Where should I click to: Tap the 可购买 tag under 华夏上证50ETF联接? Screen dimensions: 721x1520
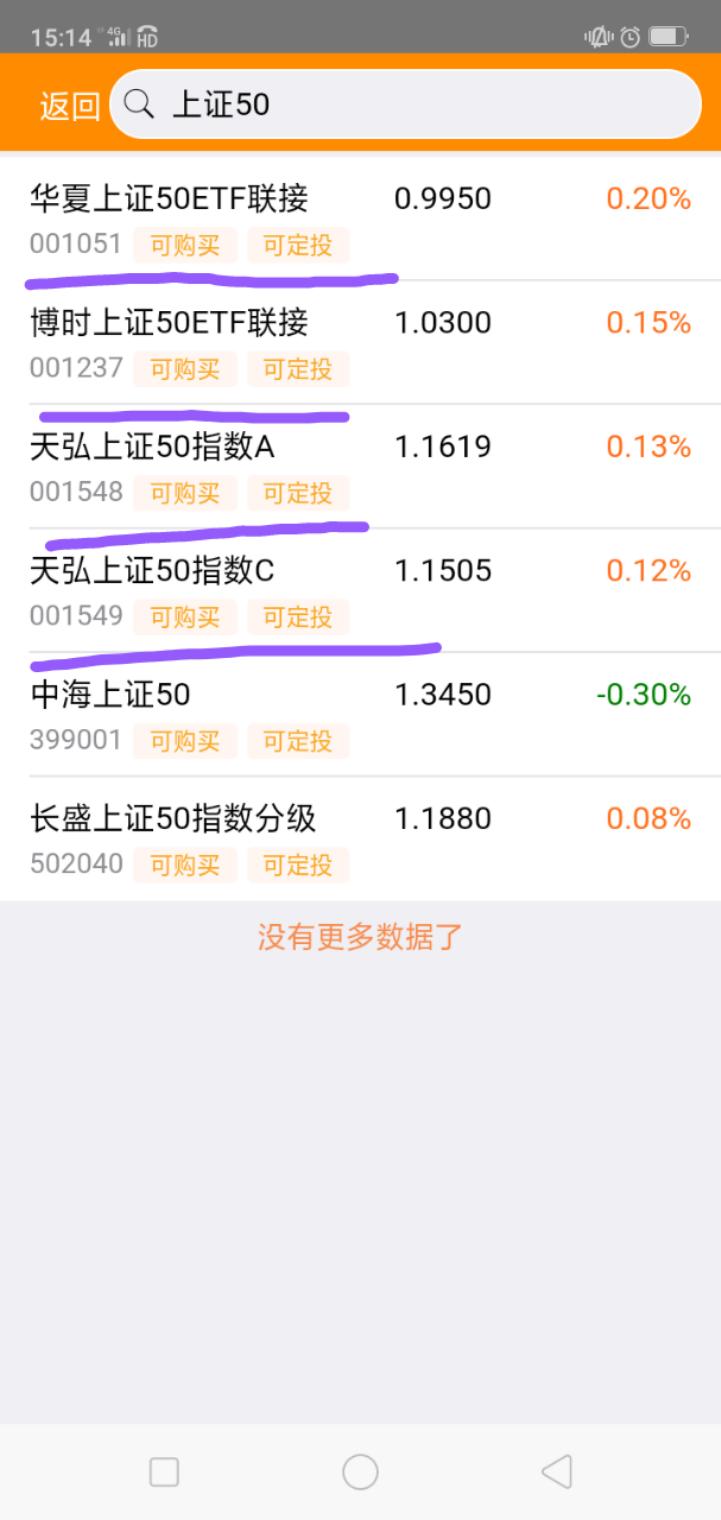point(184,245)
